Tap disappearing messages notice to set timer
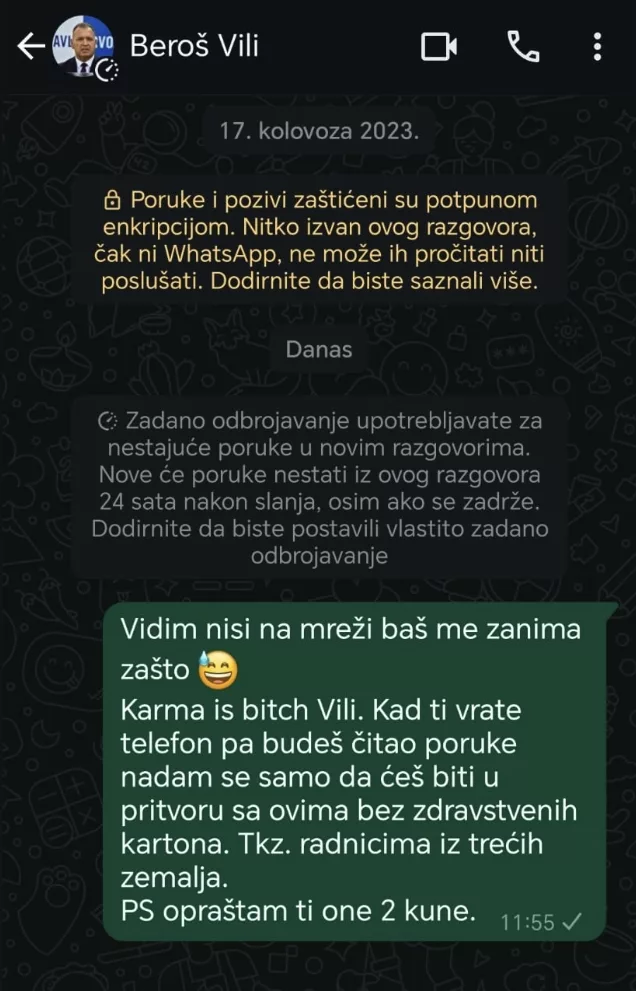 point(319,487)
